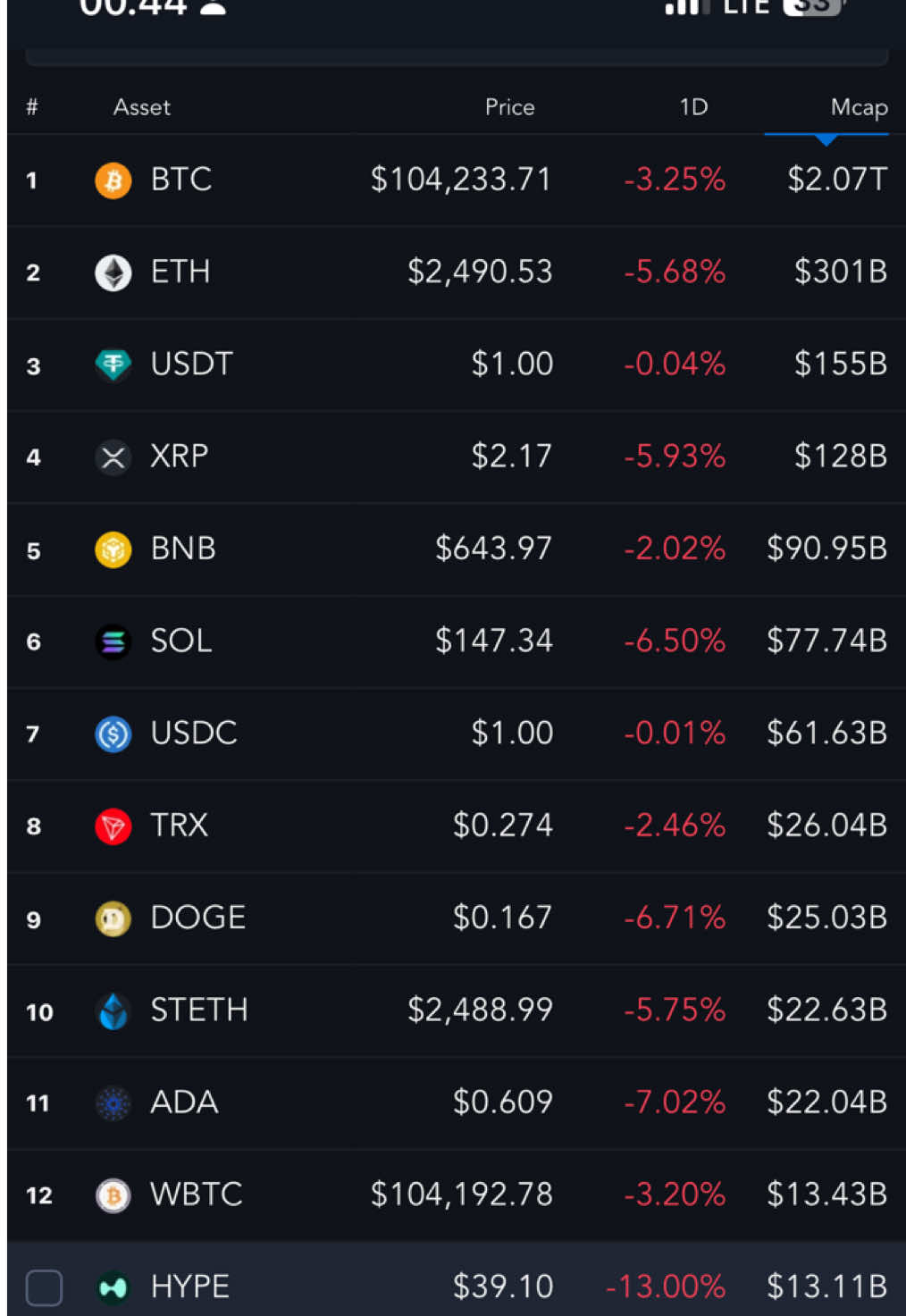Click the Wrapped Bitcoin (WBTC) icon

point(113,1194)
